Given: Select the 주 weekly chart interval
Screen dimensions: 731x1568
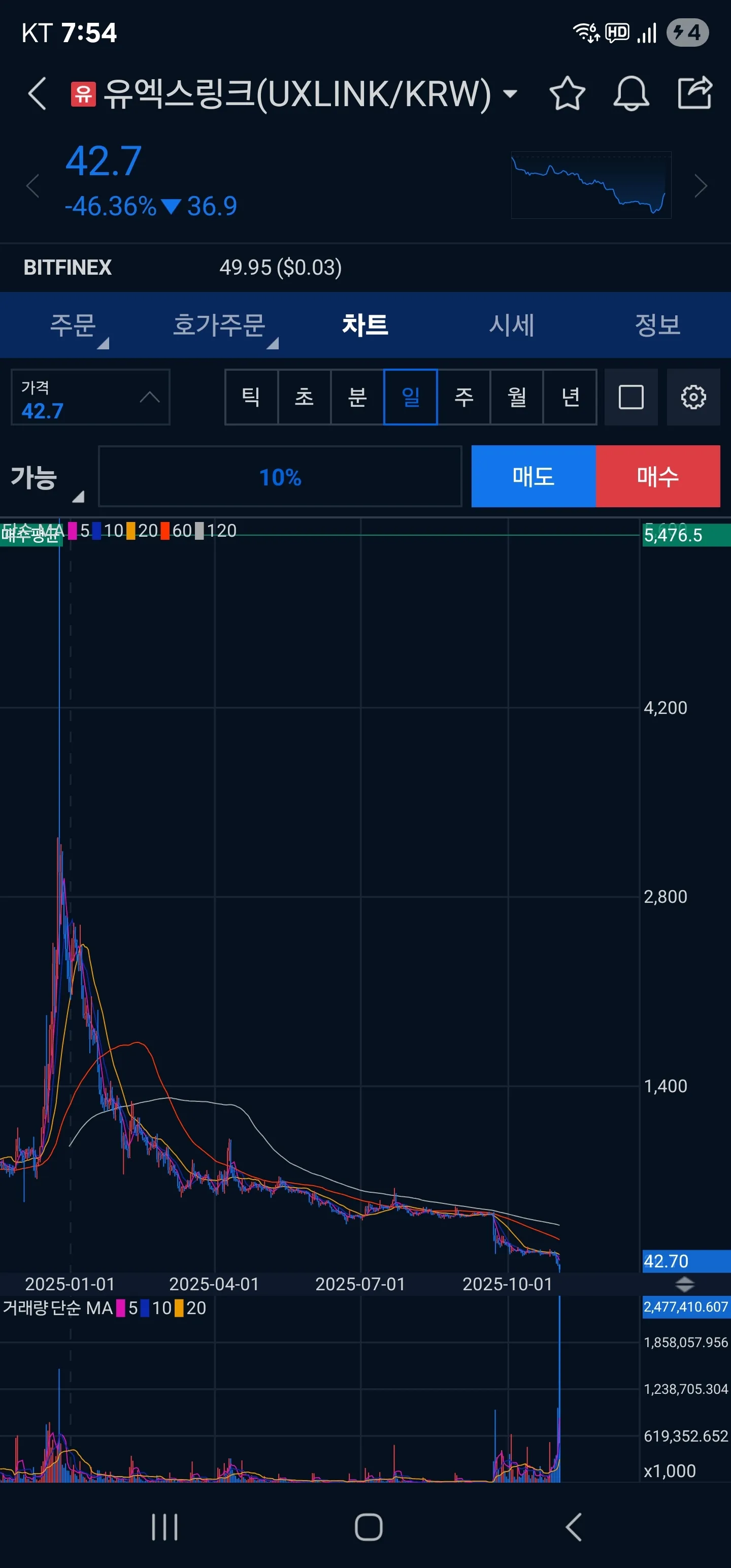Looking at the screenshot, I should click(464, 398).
